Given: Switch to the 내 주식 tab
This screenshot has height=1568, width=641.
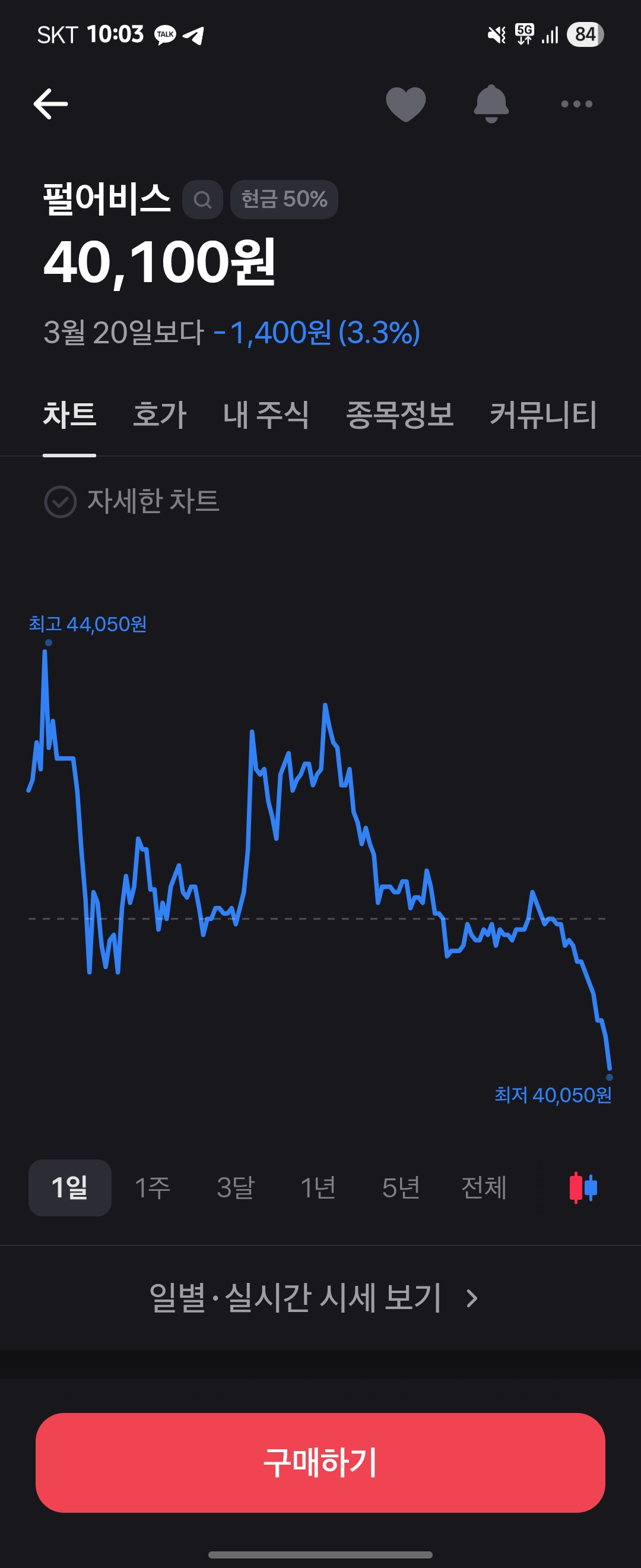Looking at the screenshot, I should click(x=266, y=415).
